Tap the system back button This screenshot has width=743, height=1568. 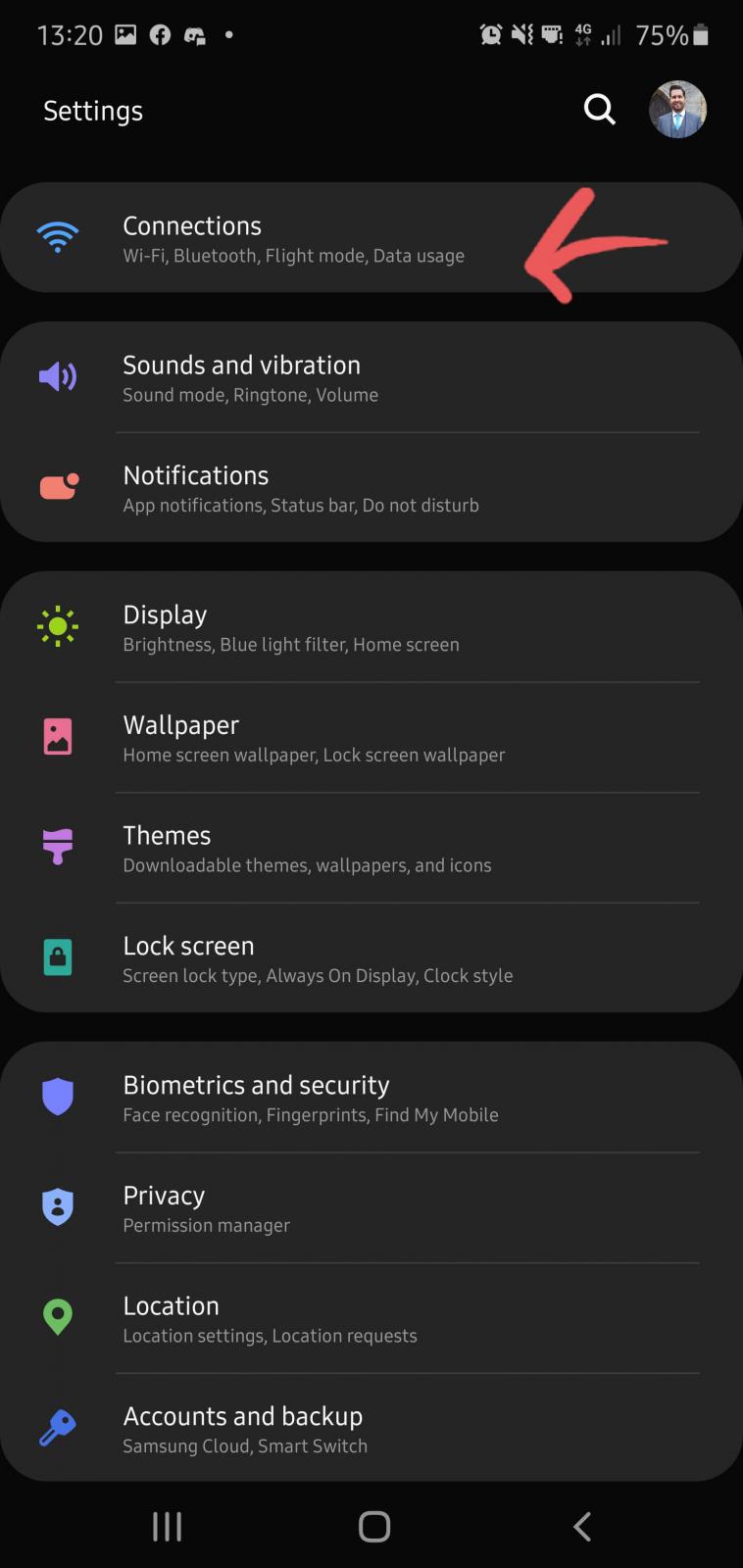tap(582, 1526)
